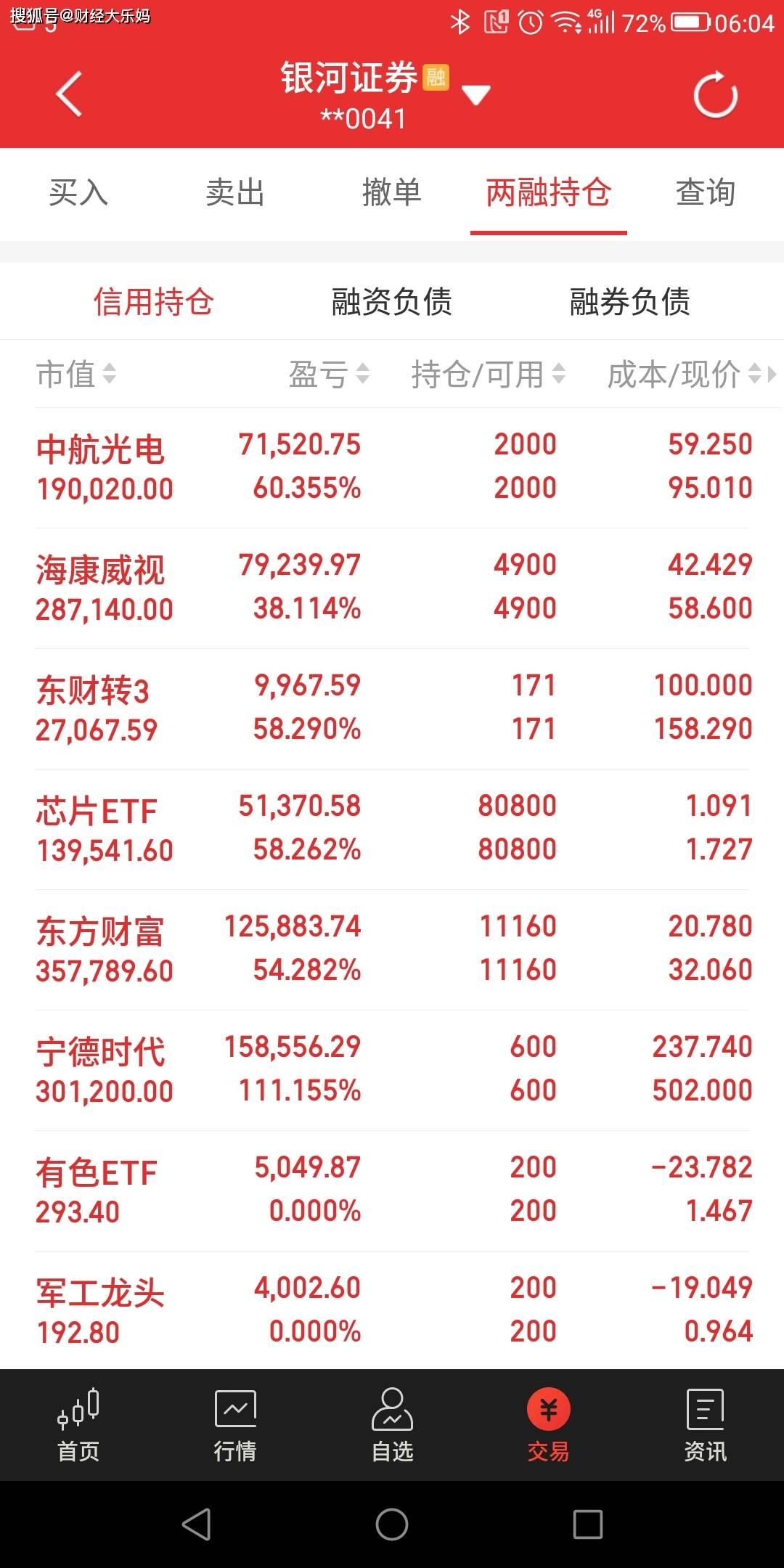
Task: Go to 首页 in bottom navigation
Action: [78, 1424]
